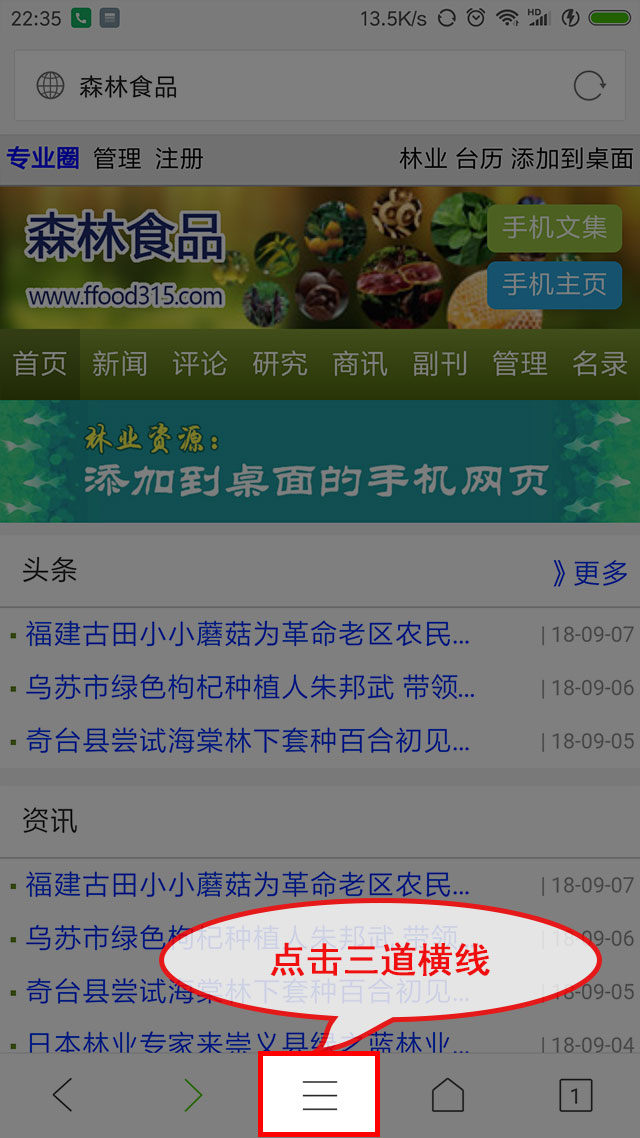Go back with the browser's back arrow
The height and width of the screenshot is (1138, 640).
pyautogui.click(x=62, y=1096)
